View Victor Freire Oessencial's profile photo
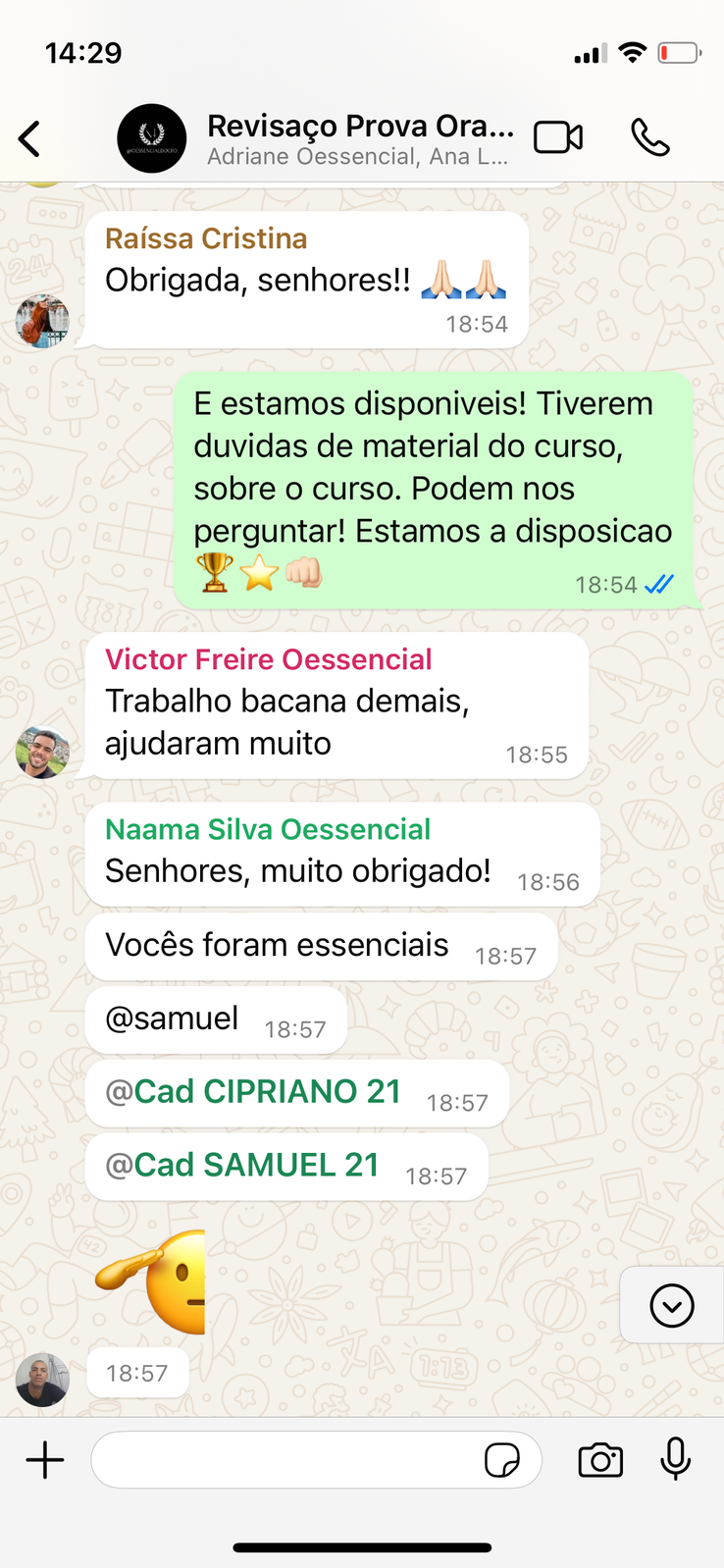This screenshot has width=724, height=1568. [42, 753]
